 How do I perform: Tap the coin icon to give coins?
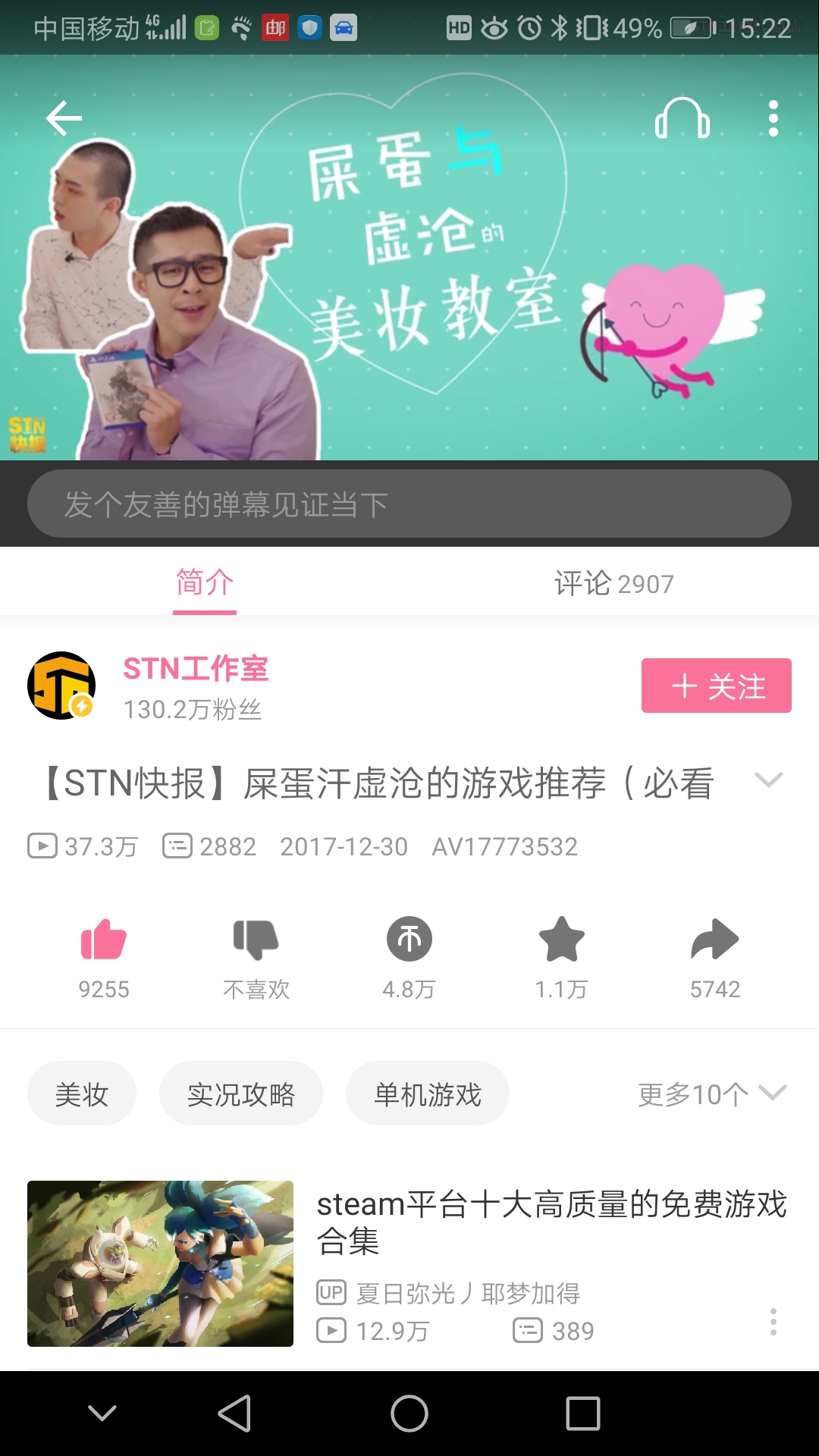[409, 940]
